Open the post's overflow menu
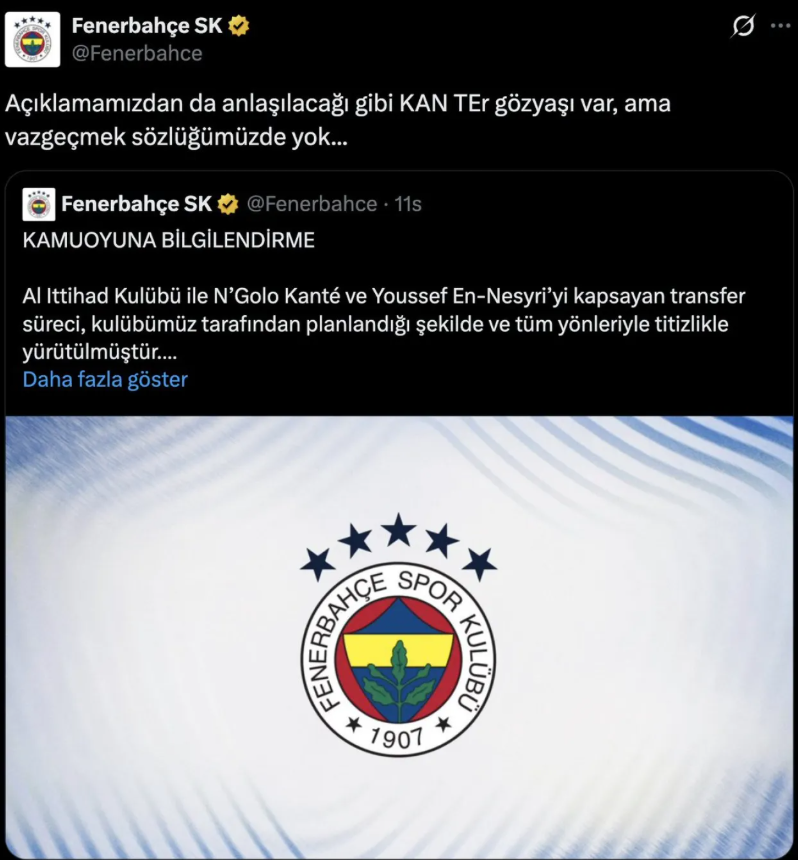The image size is (798, 860). click(779, 27)
